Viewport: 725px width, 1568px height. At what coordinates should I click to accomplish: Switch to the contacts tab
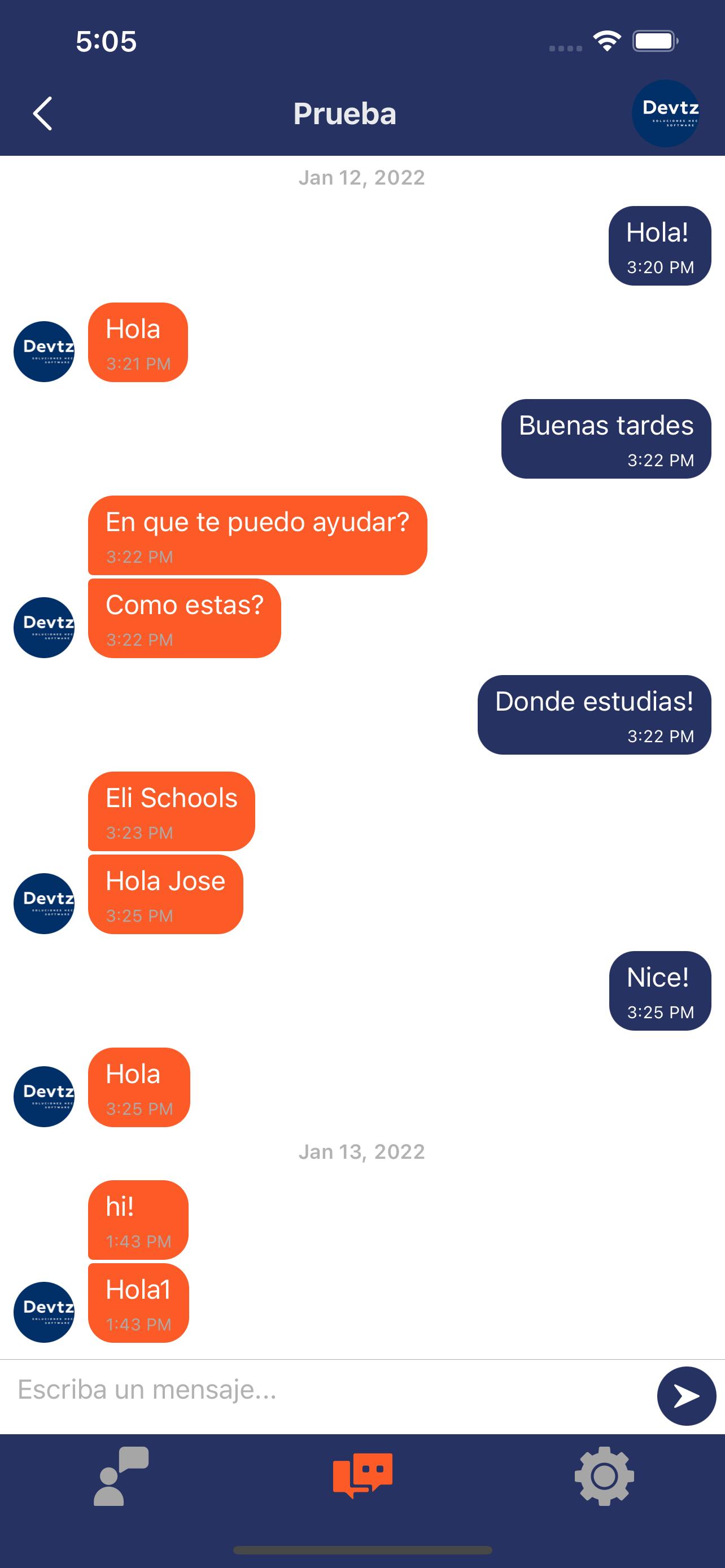[121, 1476]
